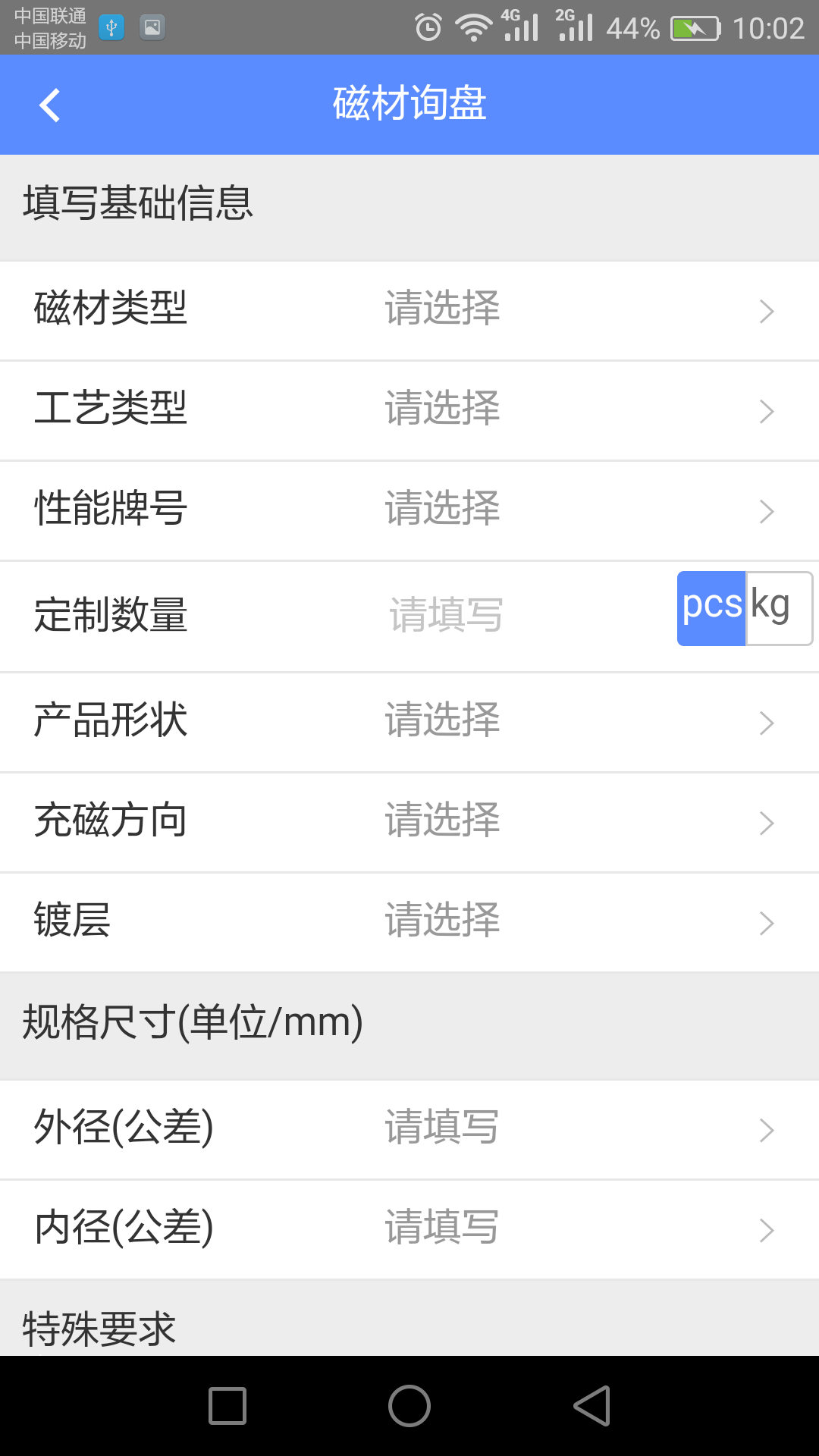Open the system recent apps view
The height and width of the screenshot is (1456, 819).
(x=227, y=1407)
